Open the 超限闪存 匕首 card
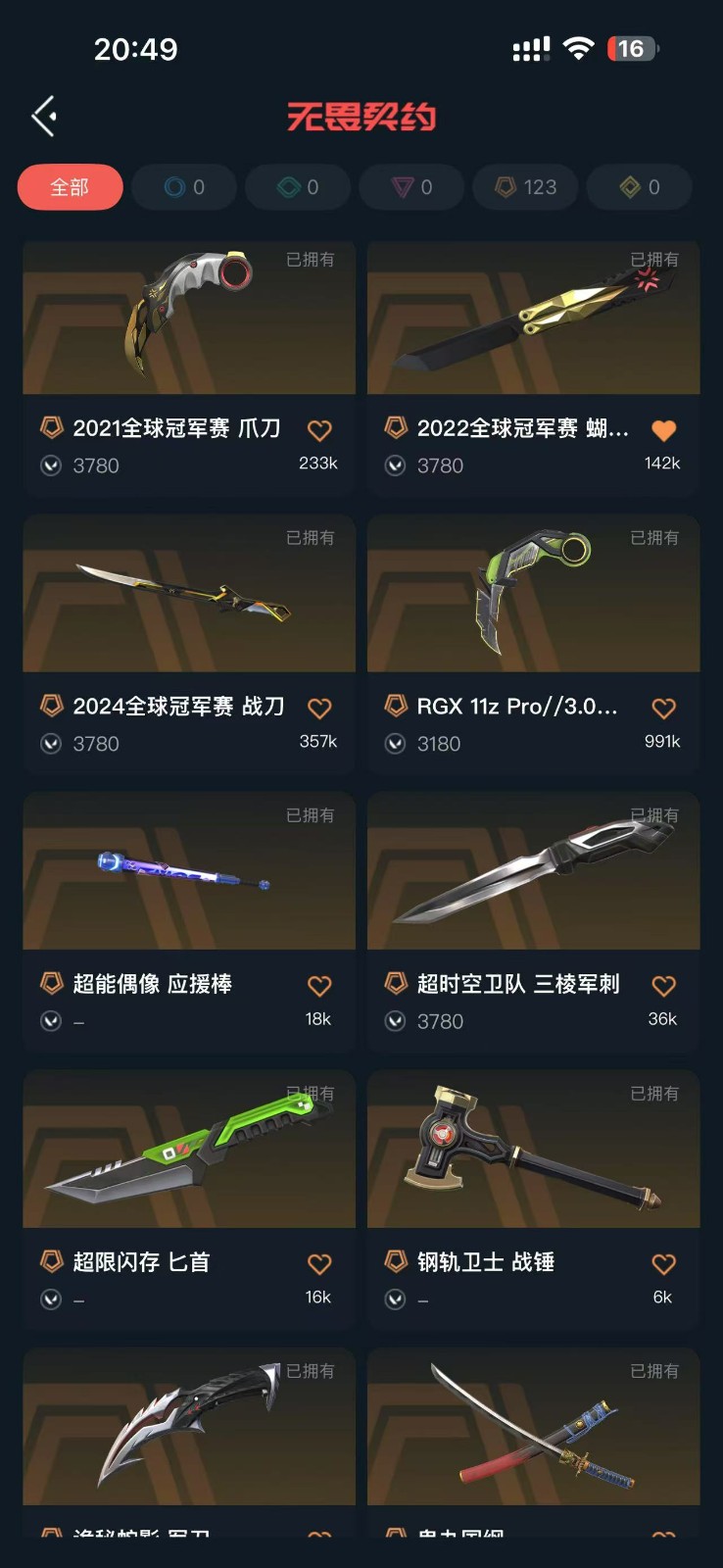The image size is (723, 1568). [x=189, y=1151]
